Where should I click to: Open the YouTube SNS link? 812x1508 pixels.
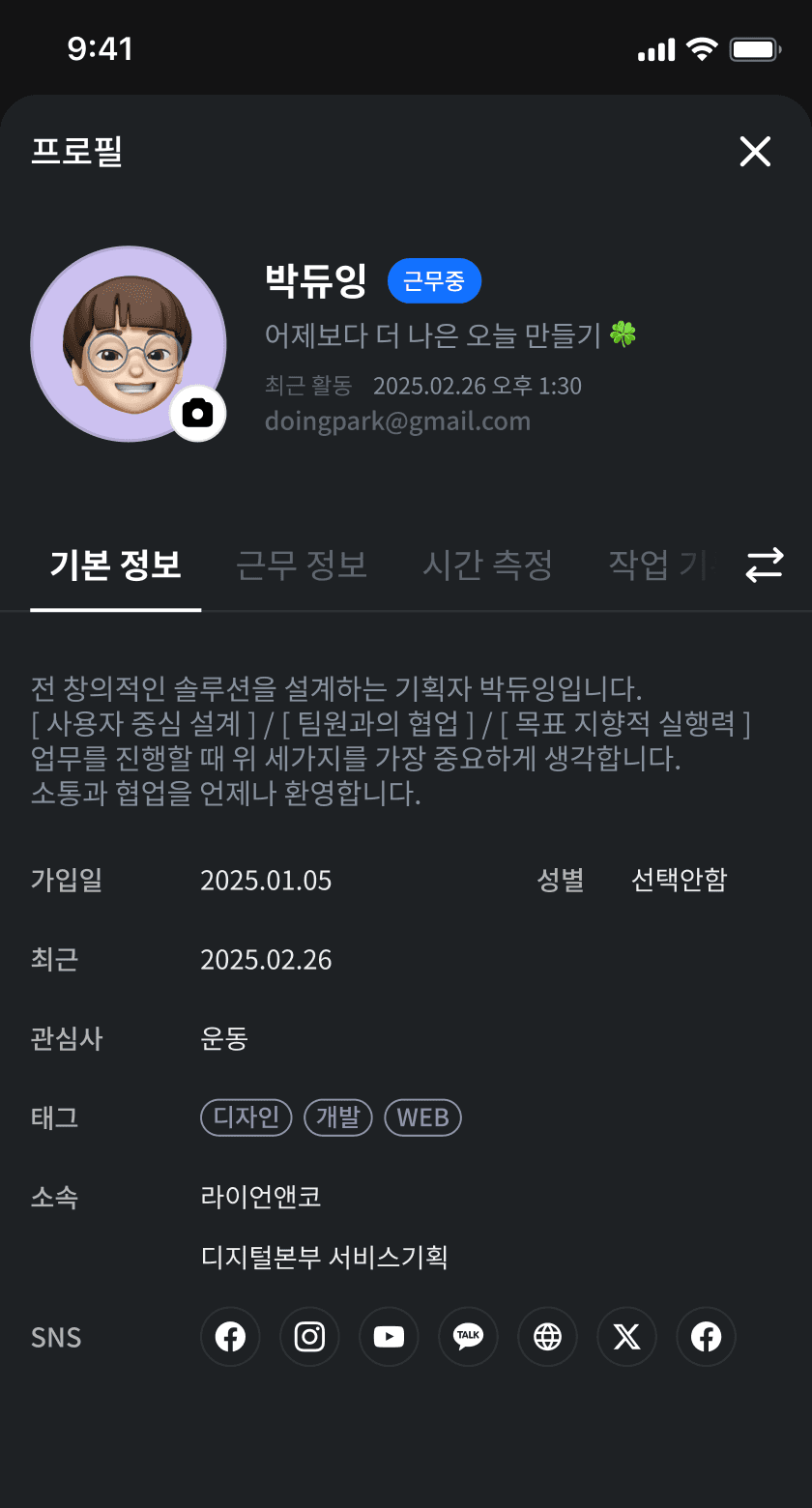pyautogui.click(x=389, y=1337)
